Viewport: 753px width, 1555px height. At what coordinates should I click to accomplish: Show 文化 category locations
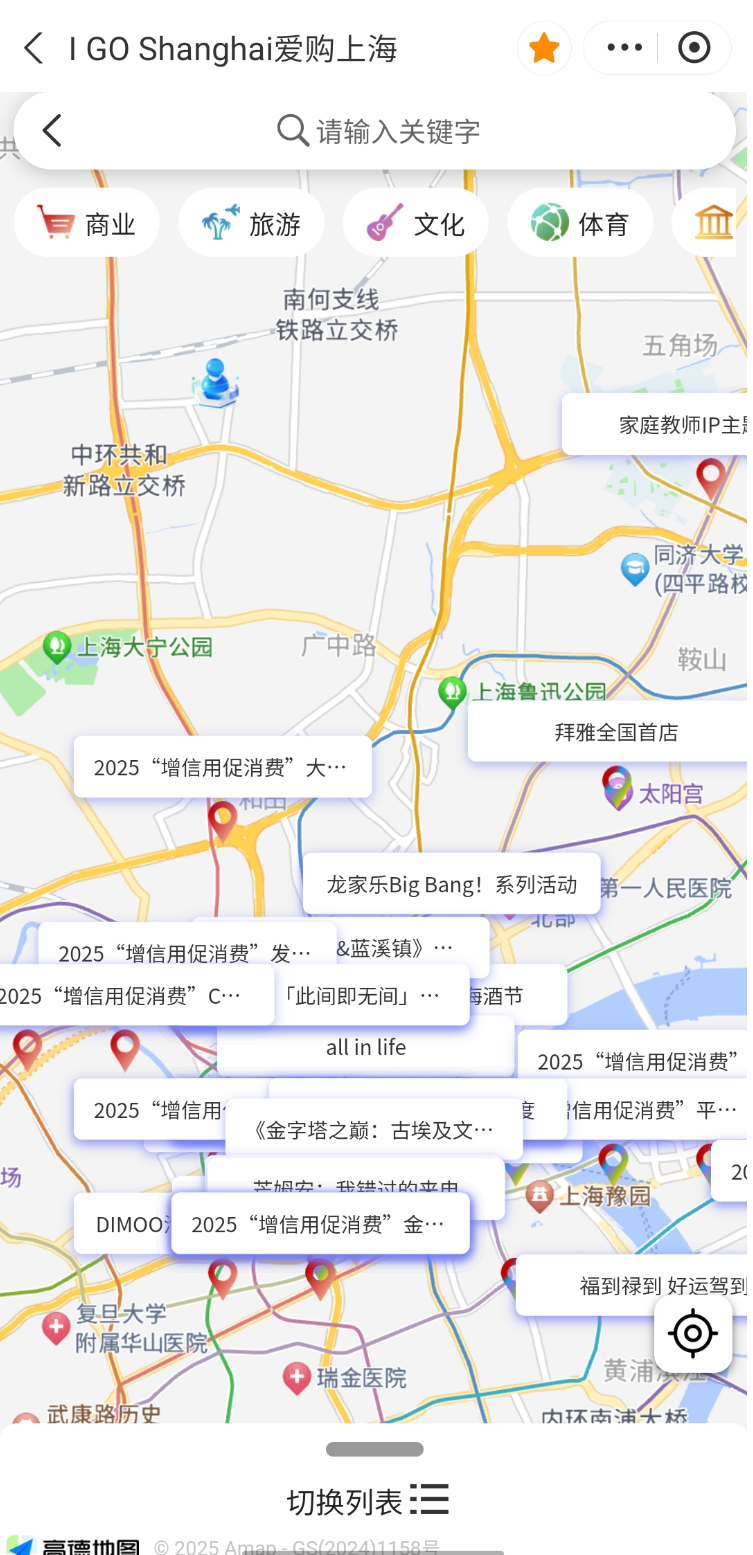[415, 223]
